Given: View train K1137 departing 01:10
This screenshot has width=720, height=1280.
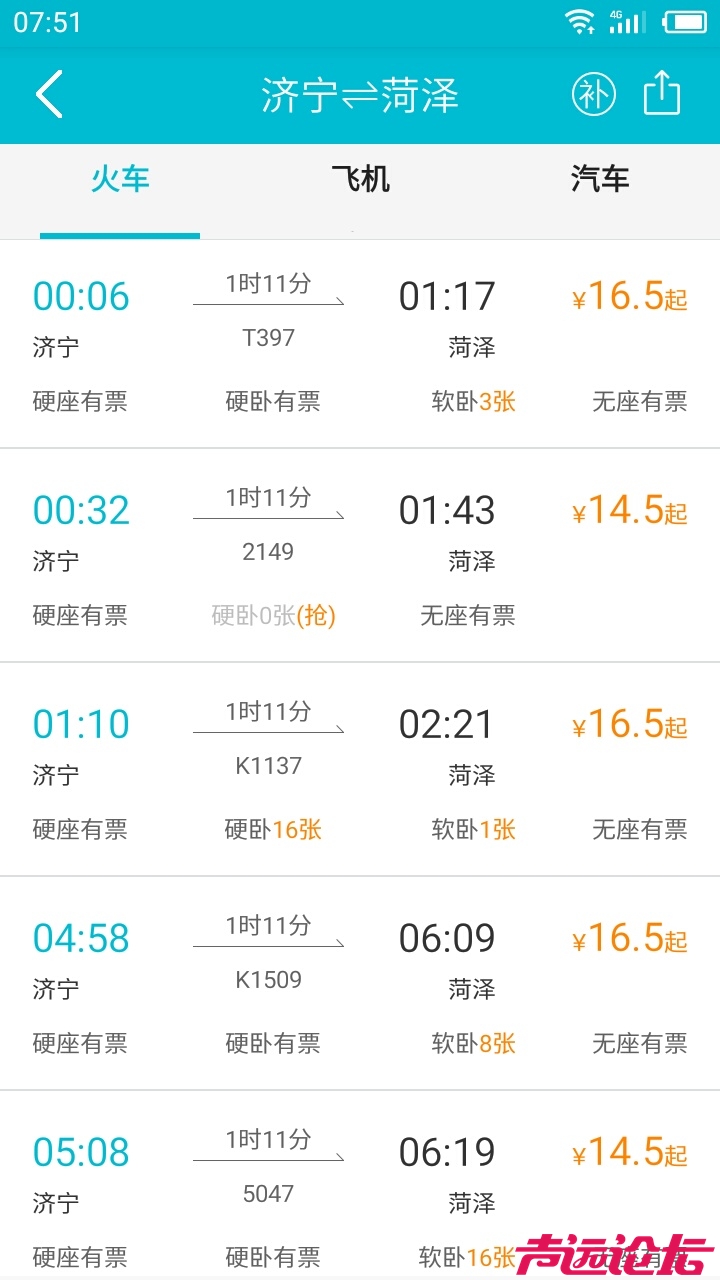Looking at the screenshot, I should 360,772.
